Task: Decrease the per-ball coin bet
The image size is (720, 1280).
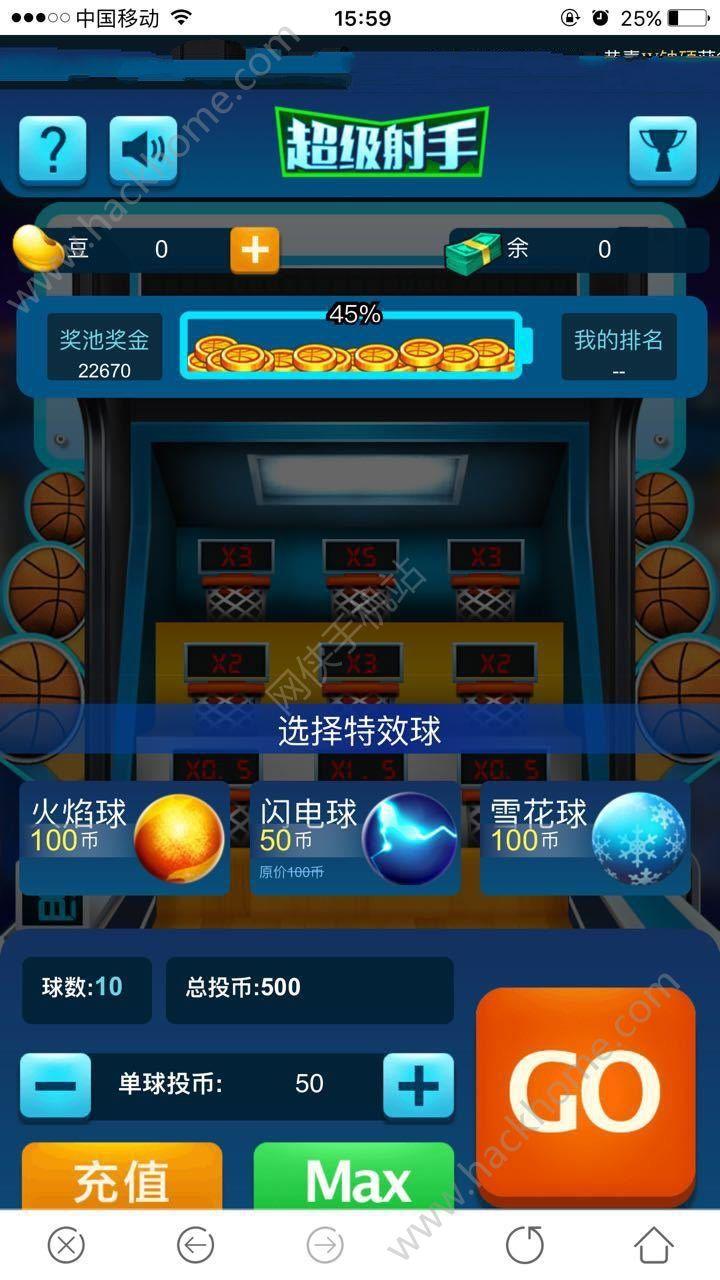Action: [56, 1085]
